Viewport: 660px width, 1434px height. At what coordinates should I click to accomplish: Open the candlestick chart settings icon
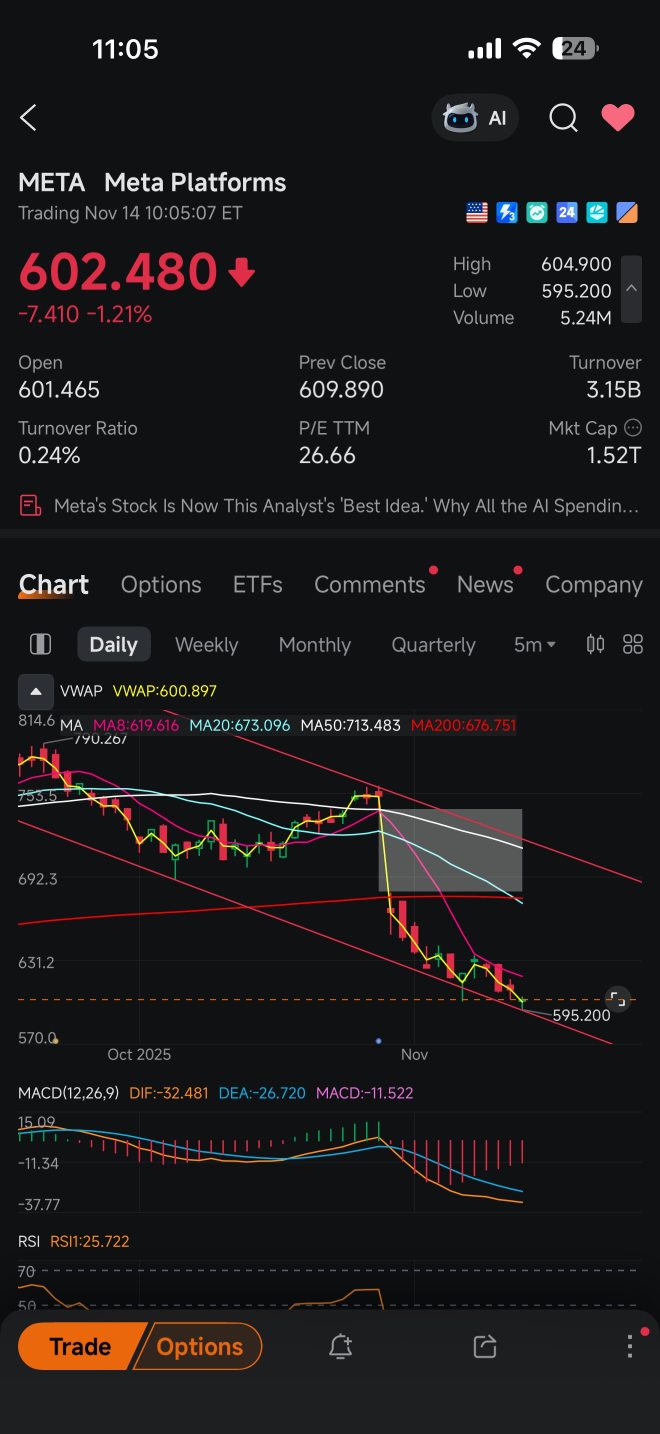point(595,645)
